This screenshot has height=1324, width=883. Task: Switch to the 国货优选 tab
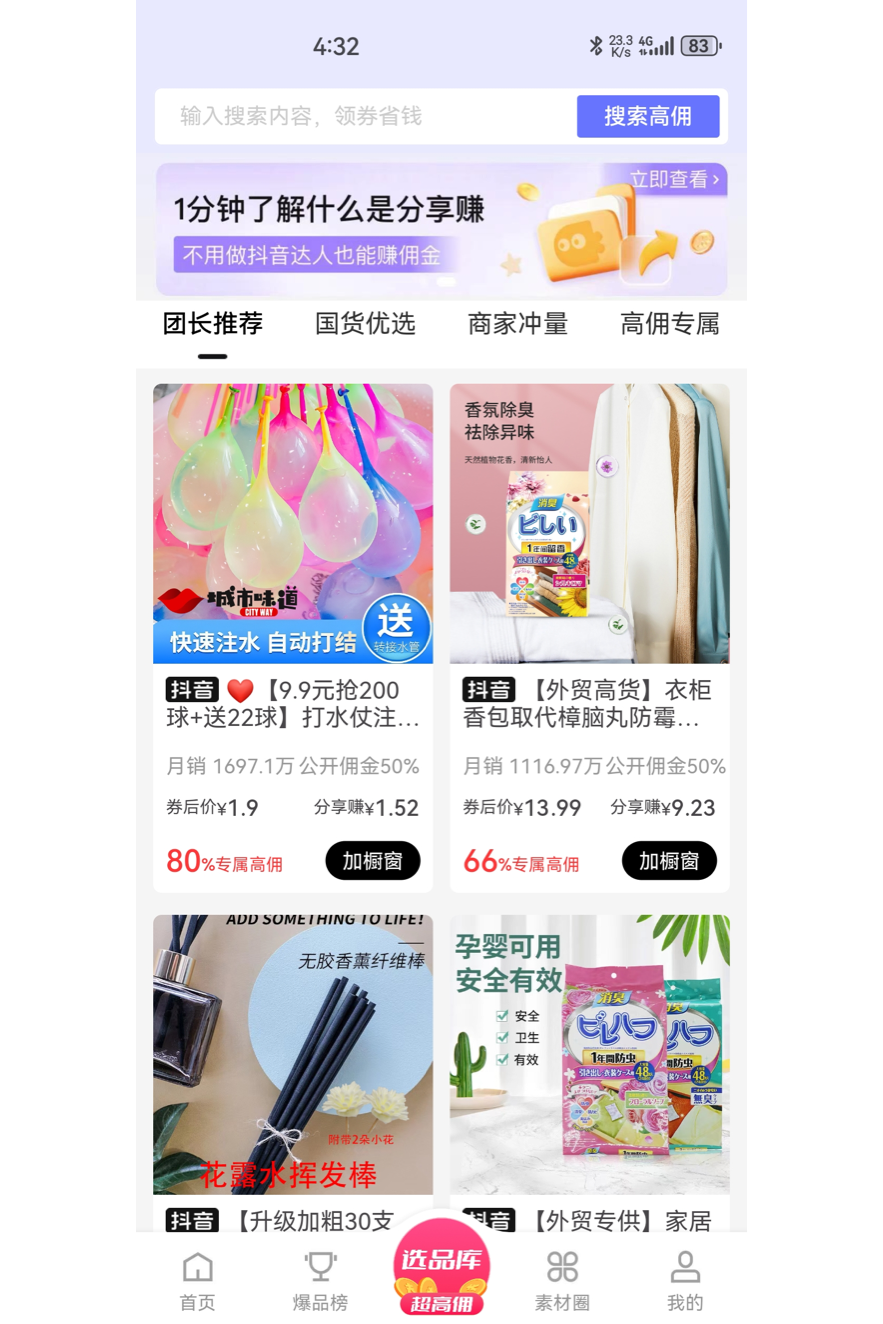pyautogui.click(x=365, y=324)
